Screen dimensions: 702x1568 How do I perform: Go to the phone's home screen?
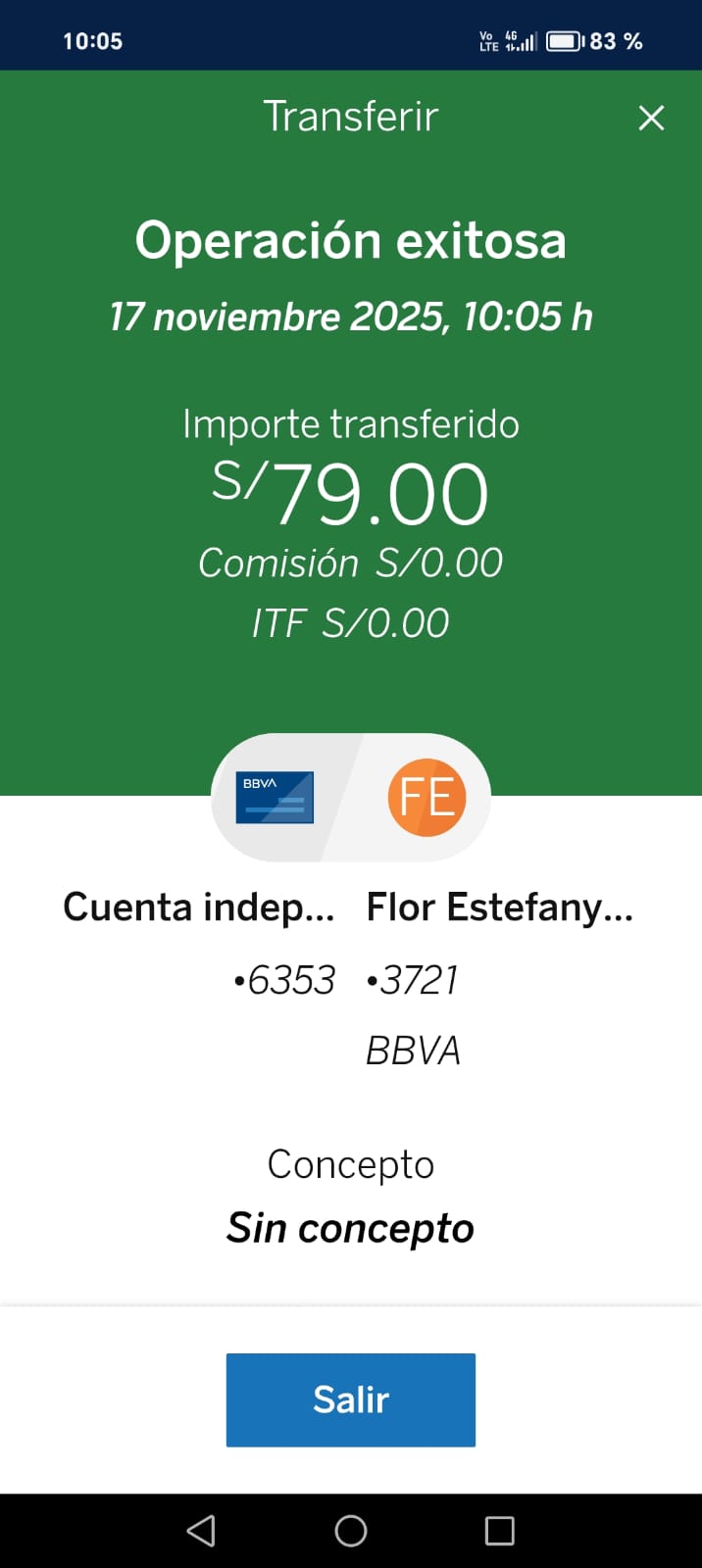point(350,1531)
